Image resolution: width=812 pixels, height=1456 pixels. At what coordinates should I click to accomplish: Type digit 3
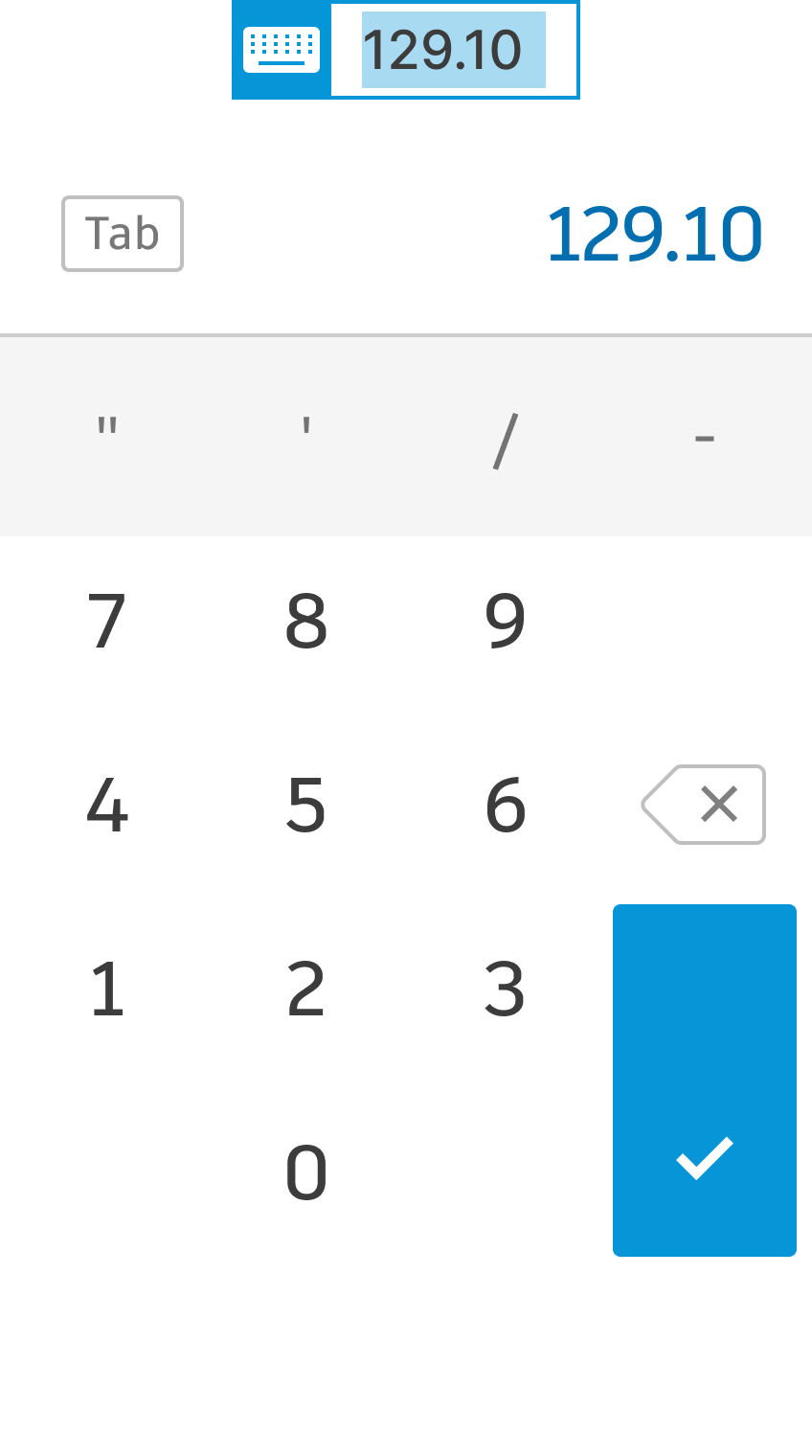point(506,989)
